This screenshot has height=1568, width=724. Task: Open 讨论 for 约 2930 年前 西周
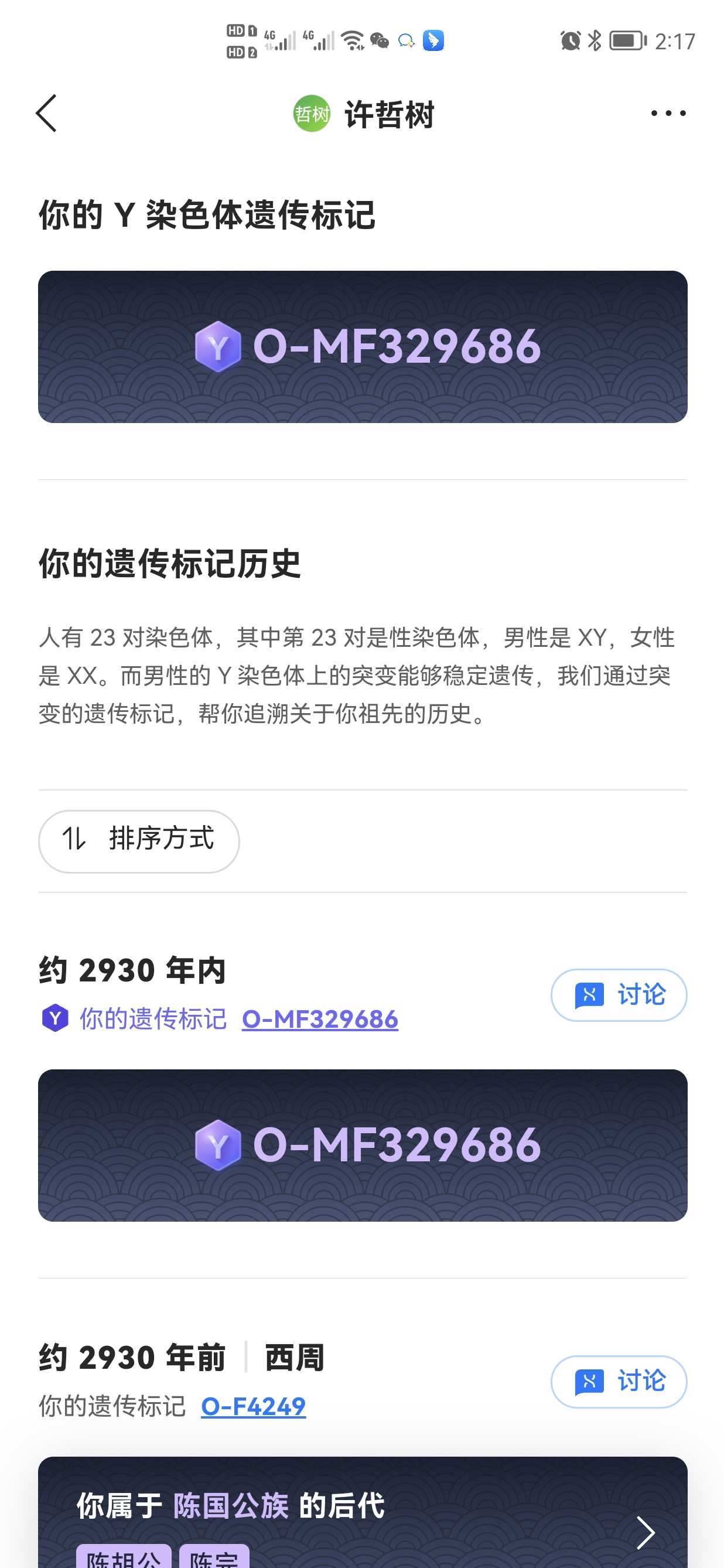pyautogui.click(x=619, y=1381)
